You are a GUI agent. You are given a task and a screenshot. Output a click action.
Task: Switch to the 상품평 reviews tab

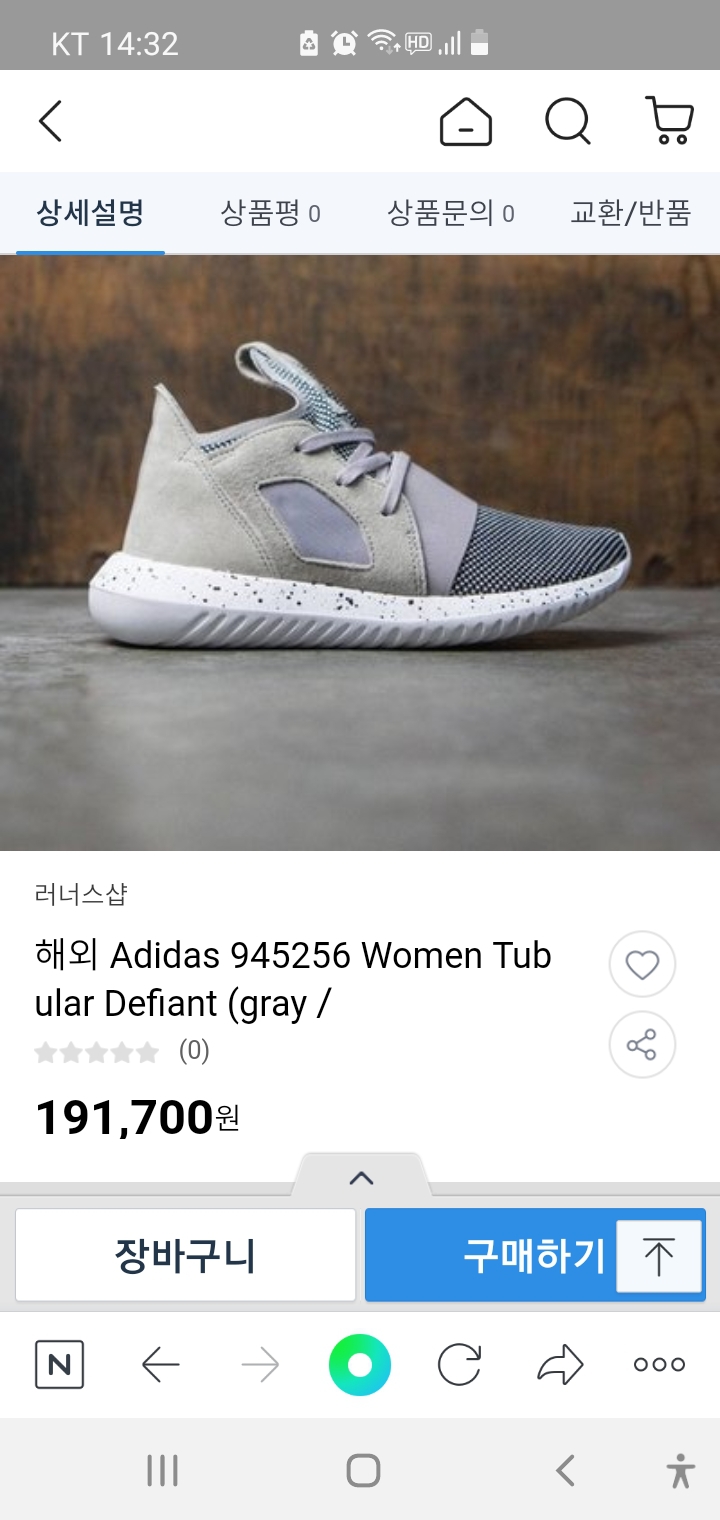pyautogui.click(x=274, y=214)
